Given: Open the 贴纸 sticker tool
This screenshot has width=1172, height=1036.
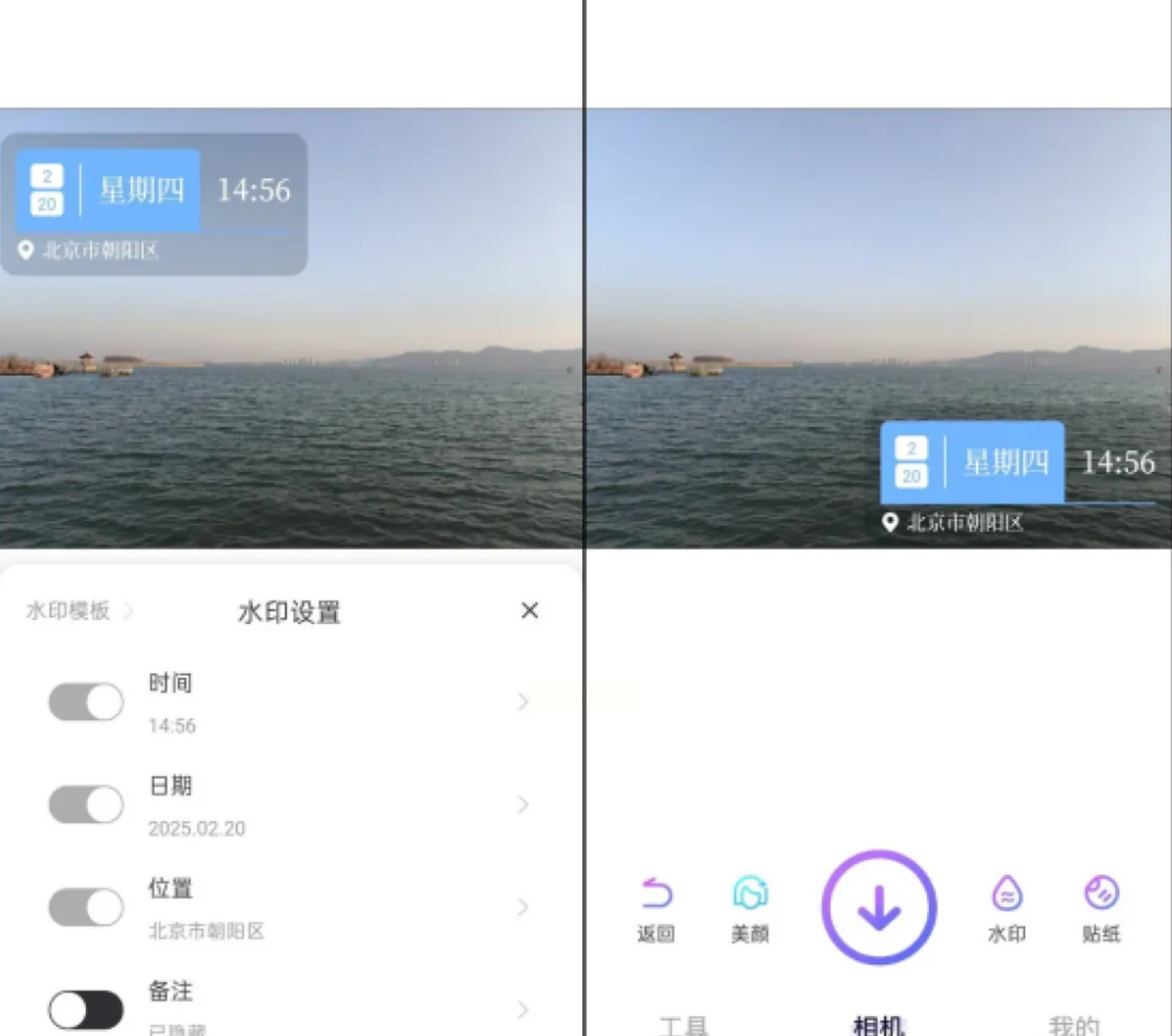Looking at the screenshot, I should [1102, 908].
